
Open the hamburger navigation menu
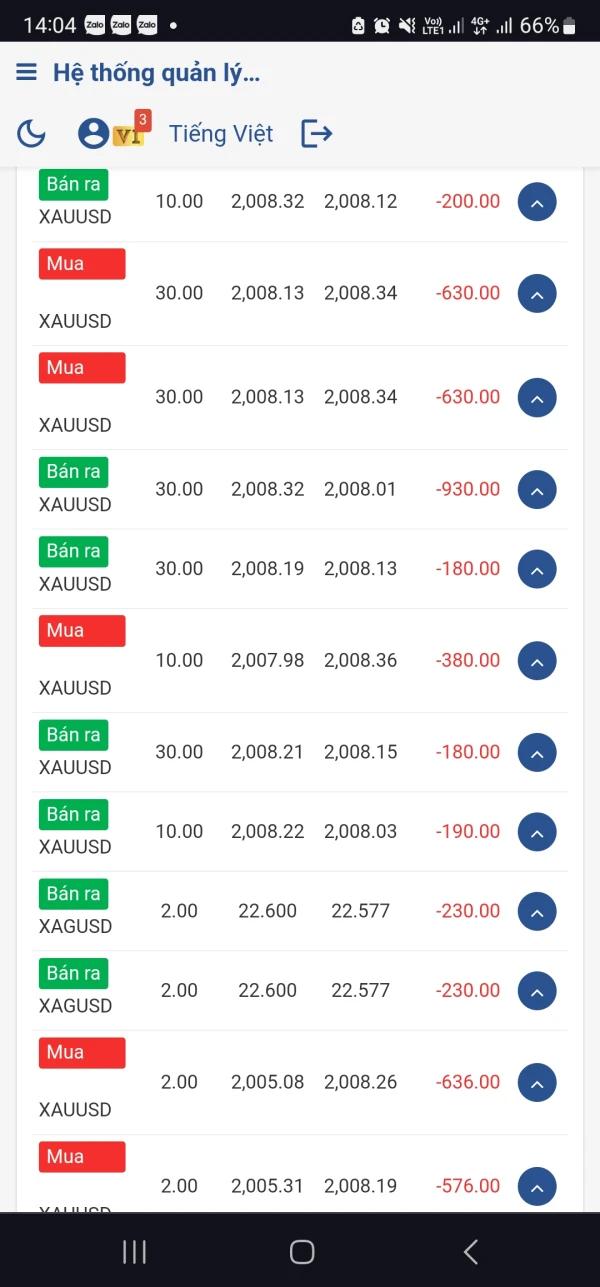coord(27,72)
